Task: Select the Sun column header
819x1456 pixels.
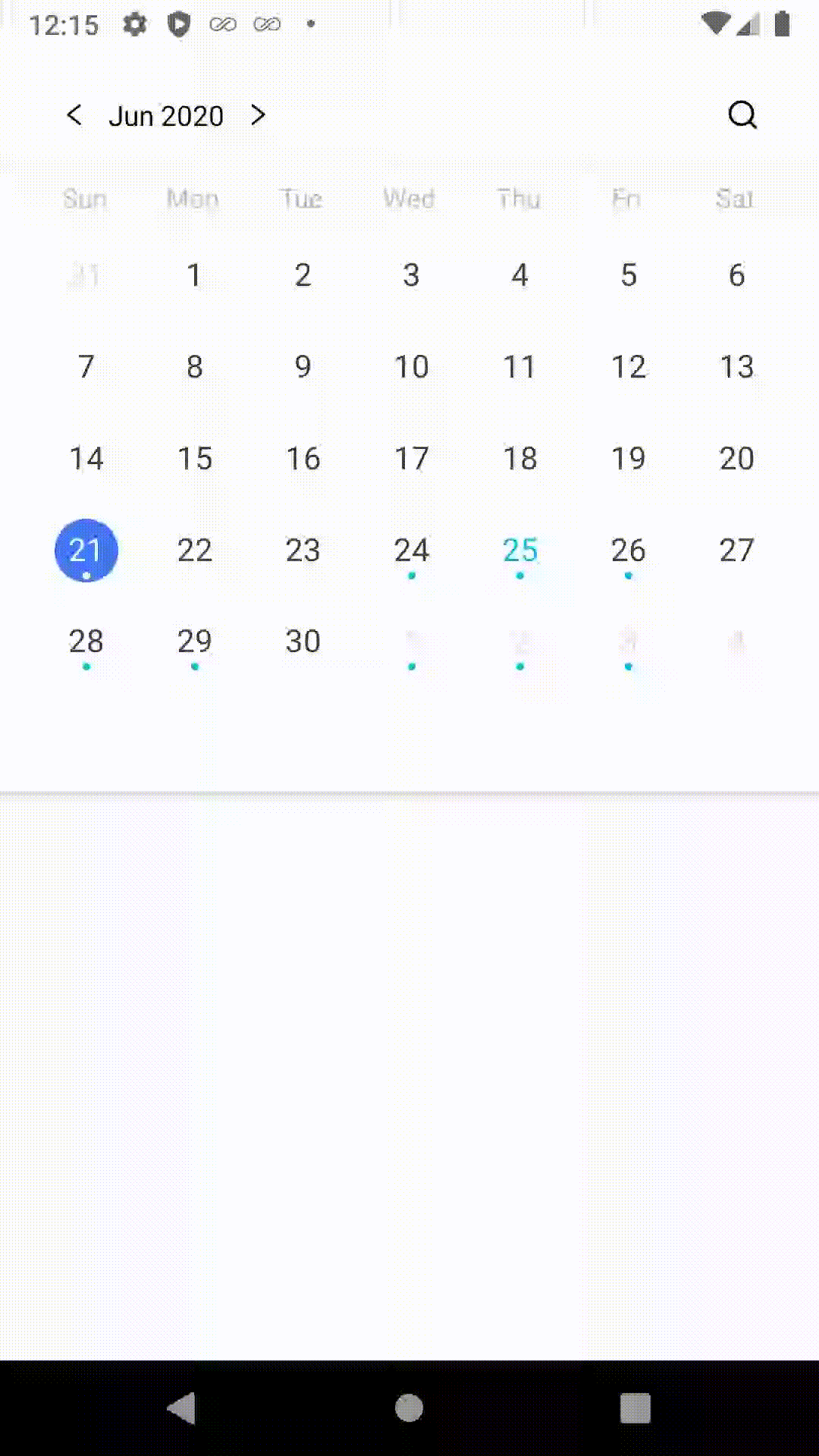Action: coord(85,199)
